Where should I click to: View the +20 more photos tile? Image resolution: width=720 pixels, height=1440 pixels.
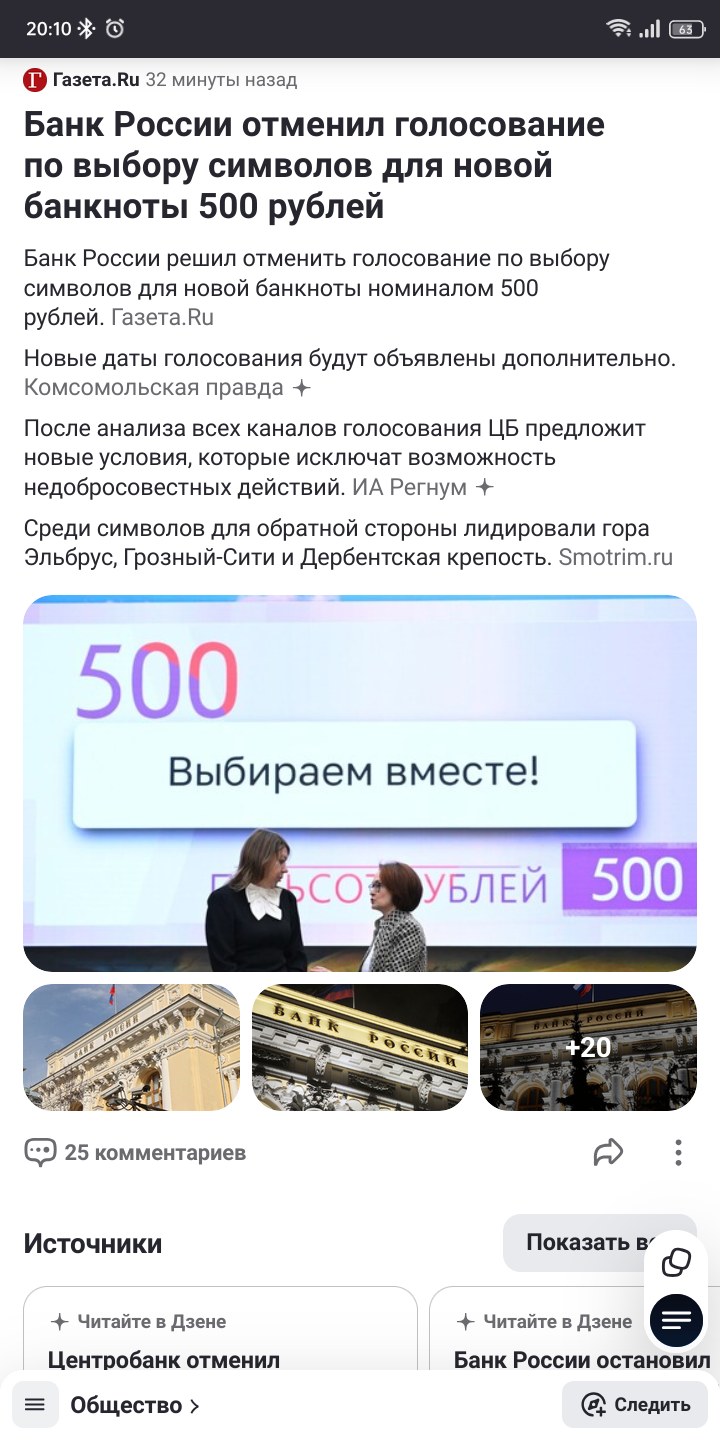pyautogui.click(x=588, y=1047)
